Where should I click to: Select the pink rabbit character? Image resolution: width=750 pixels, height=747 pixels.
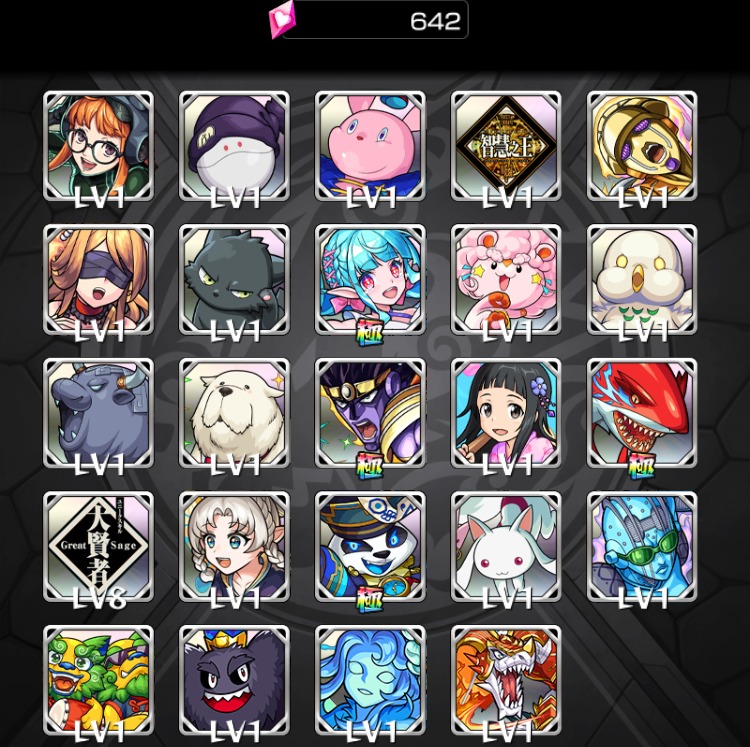click(370, 145)
